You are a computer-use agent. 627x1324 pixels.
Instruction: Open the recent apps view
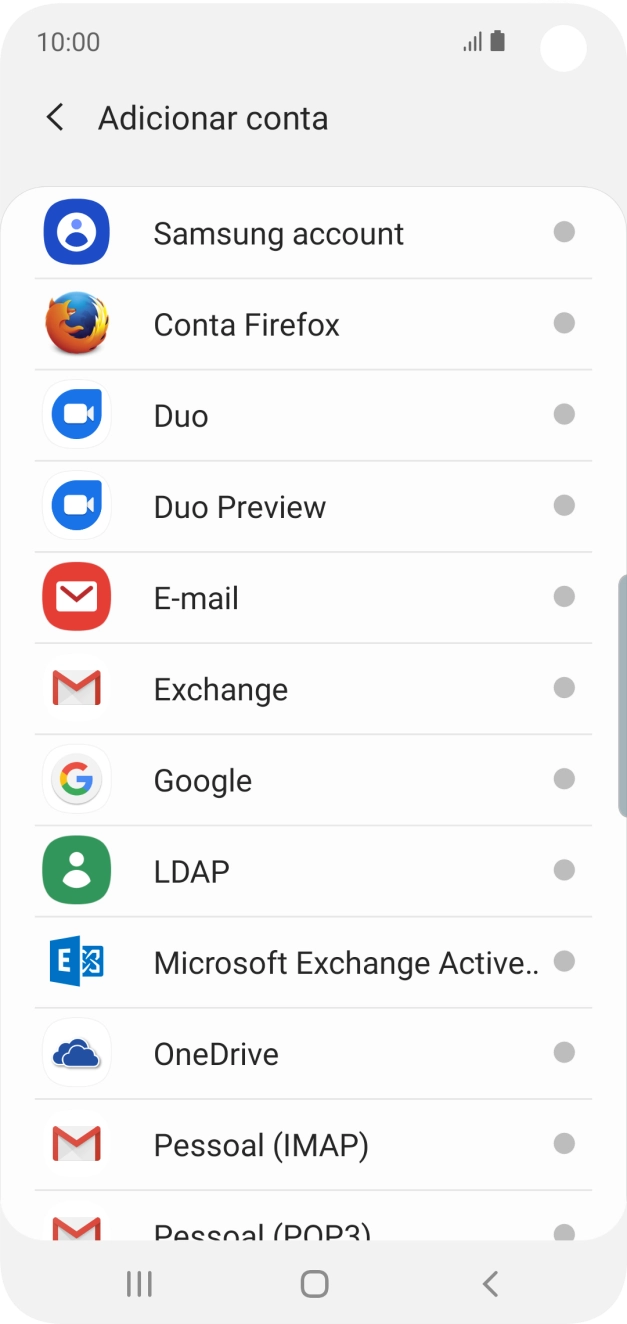(x=139, y=1284)
